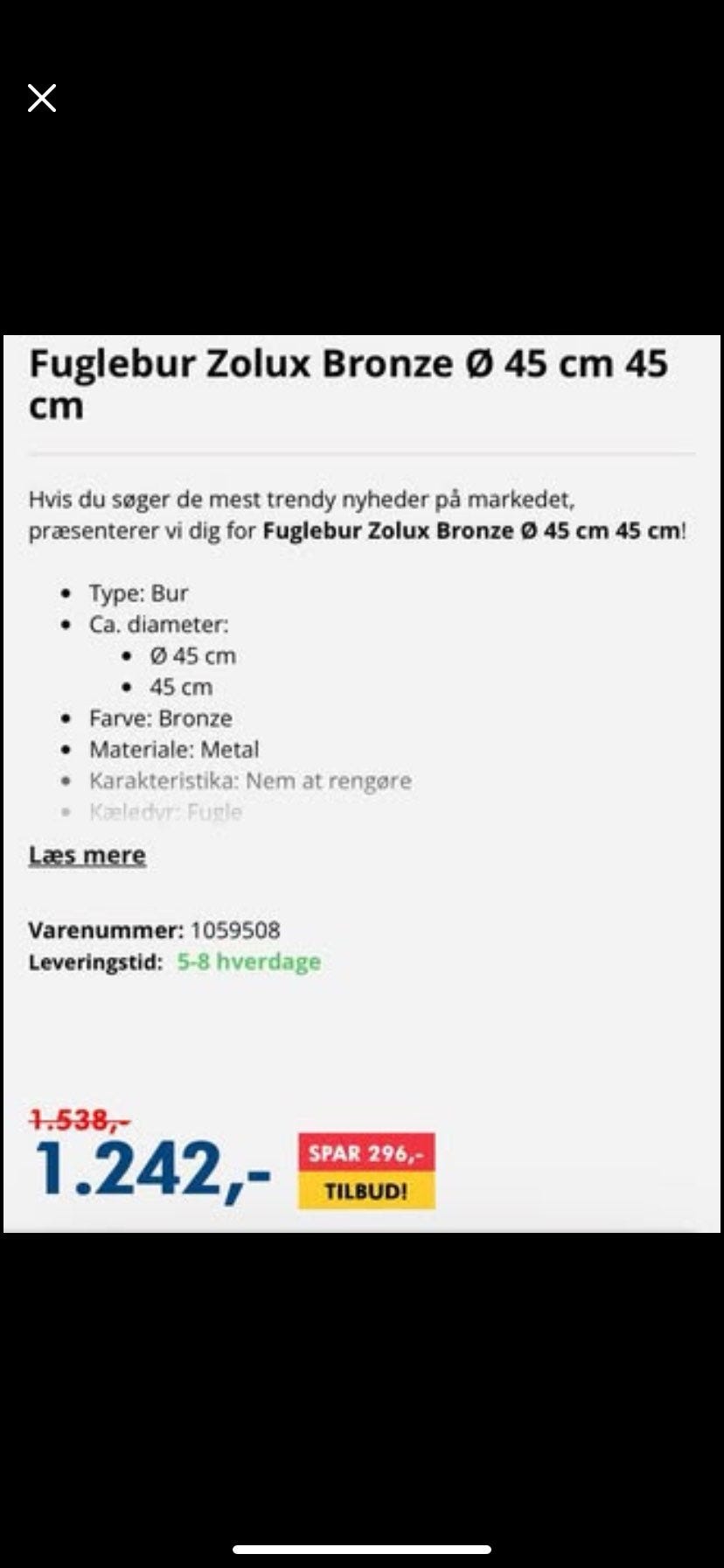Image resolution: width=724 pixels, height=1568 pixels.
Task: Click the Farve: Bronze specification
Action: (x=160, y=718)
